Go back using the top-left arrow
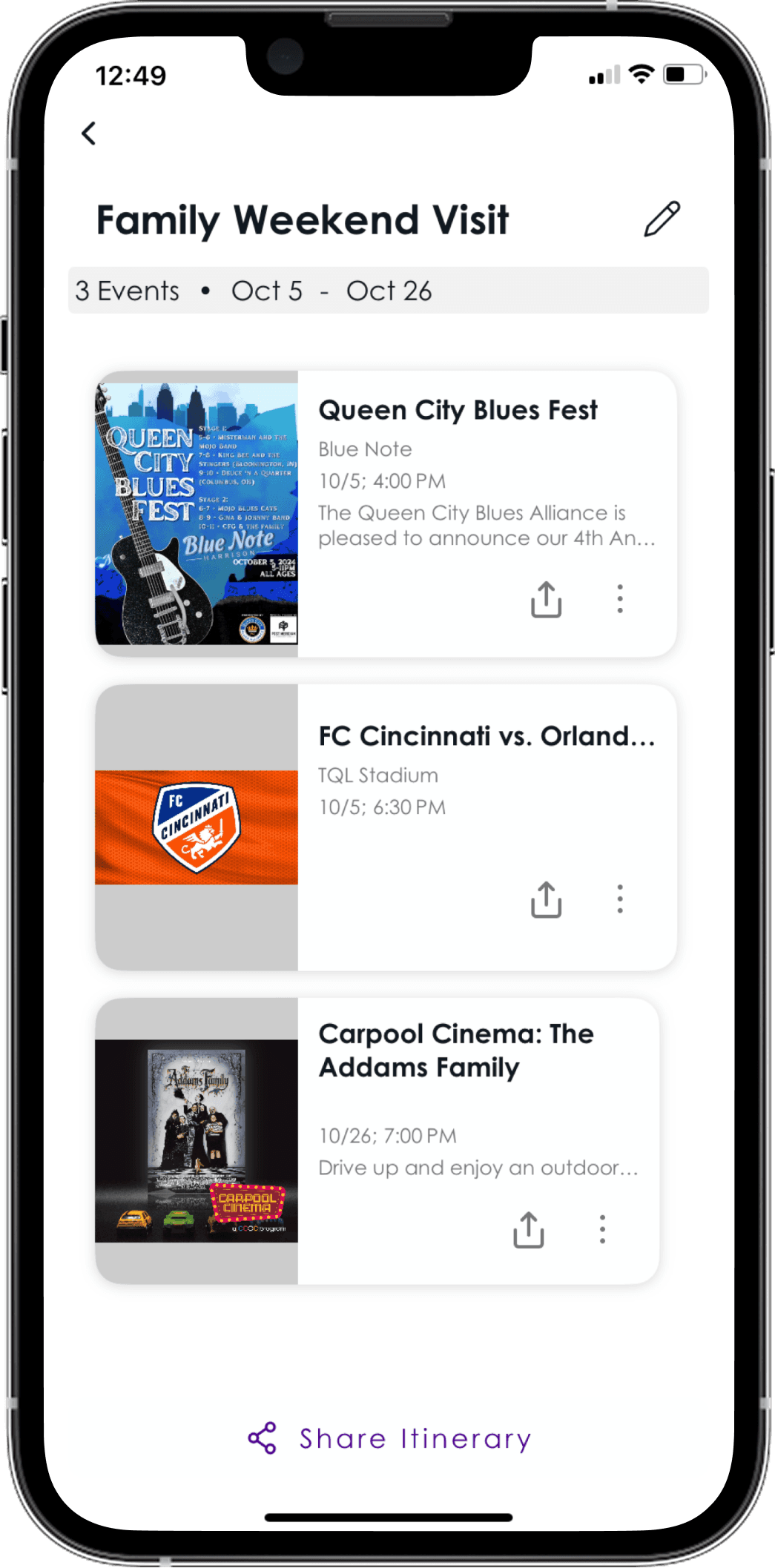Image resolution: width=775 pixels, height=1568 pixels. [x=89, y=133]
